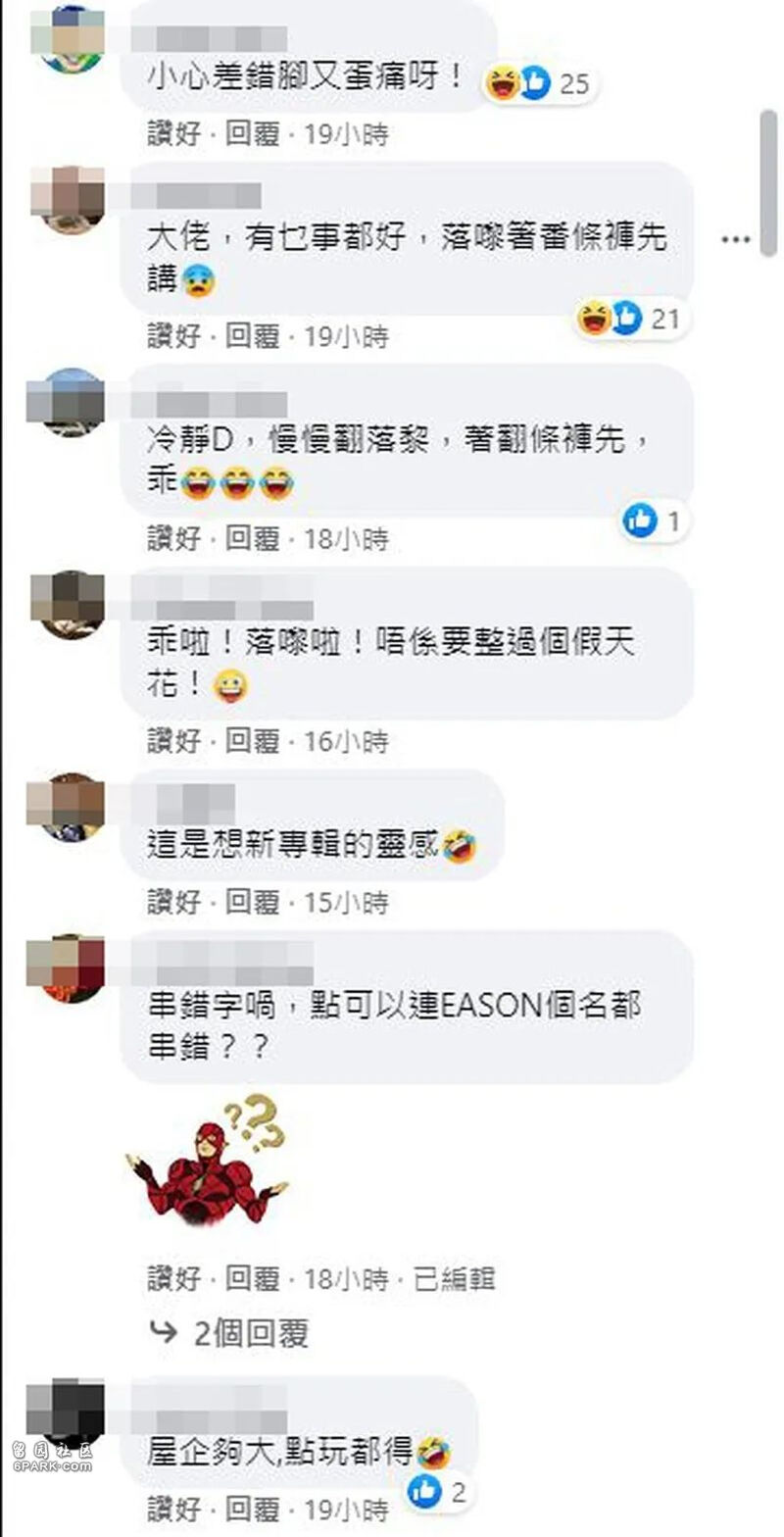Open the overflow menu beside '大佬，有乜事都好'

coord(735,239)
